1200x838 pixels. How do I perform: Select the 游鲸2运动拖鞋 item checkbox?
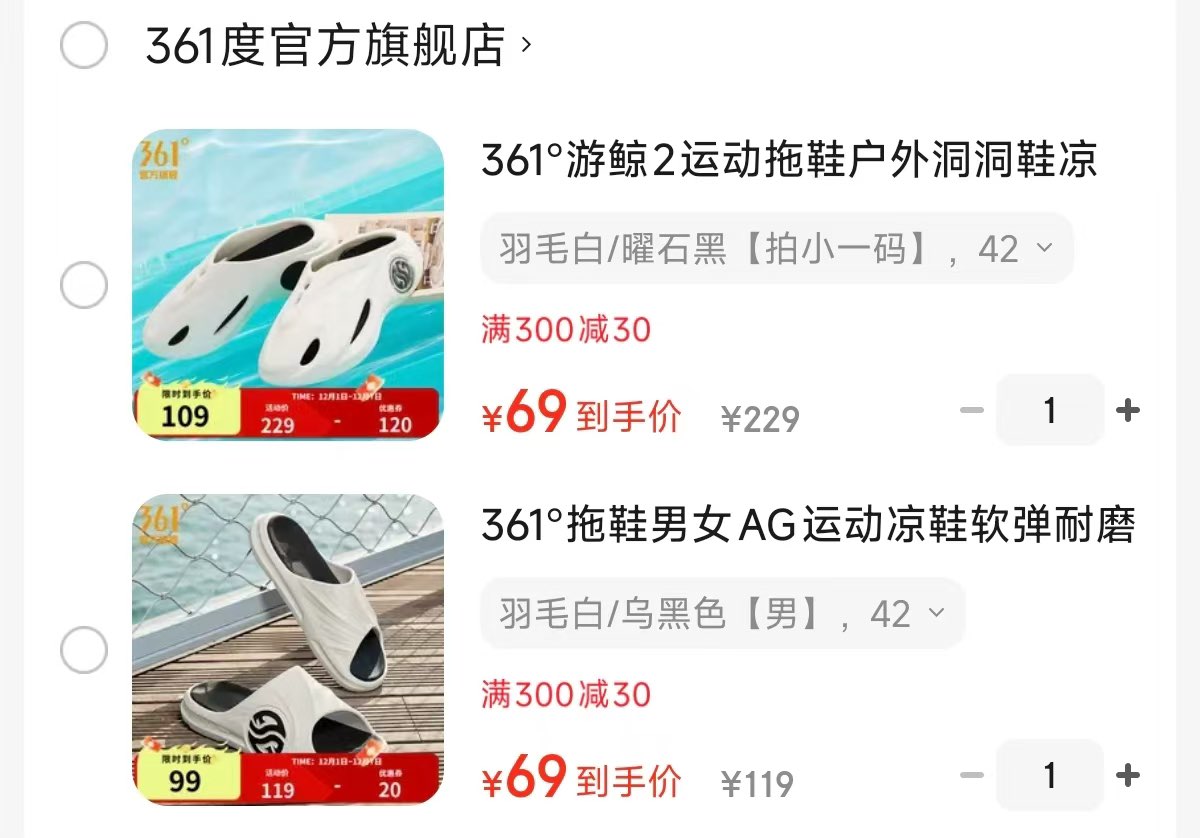[84, 285]
